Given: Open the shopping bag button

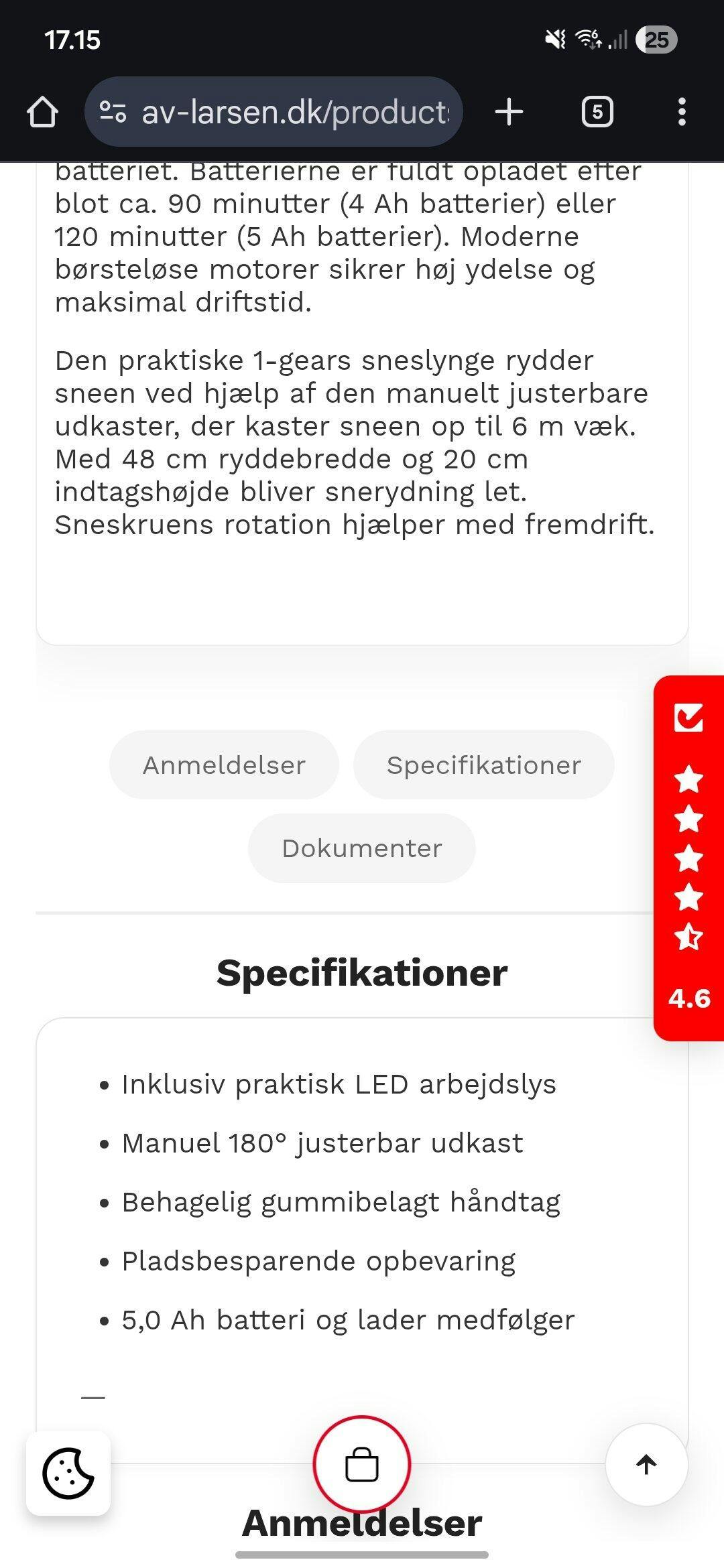Looking at the screenshot, I should [x=362, y=1464].
